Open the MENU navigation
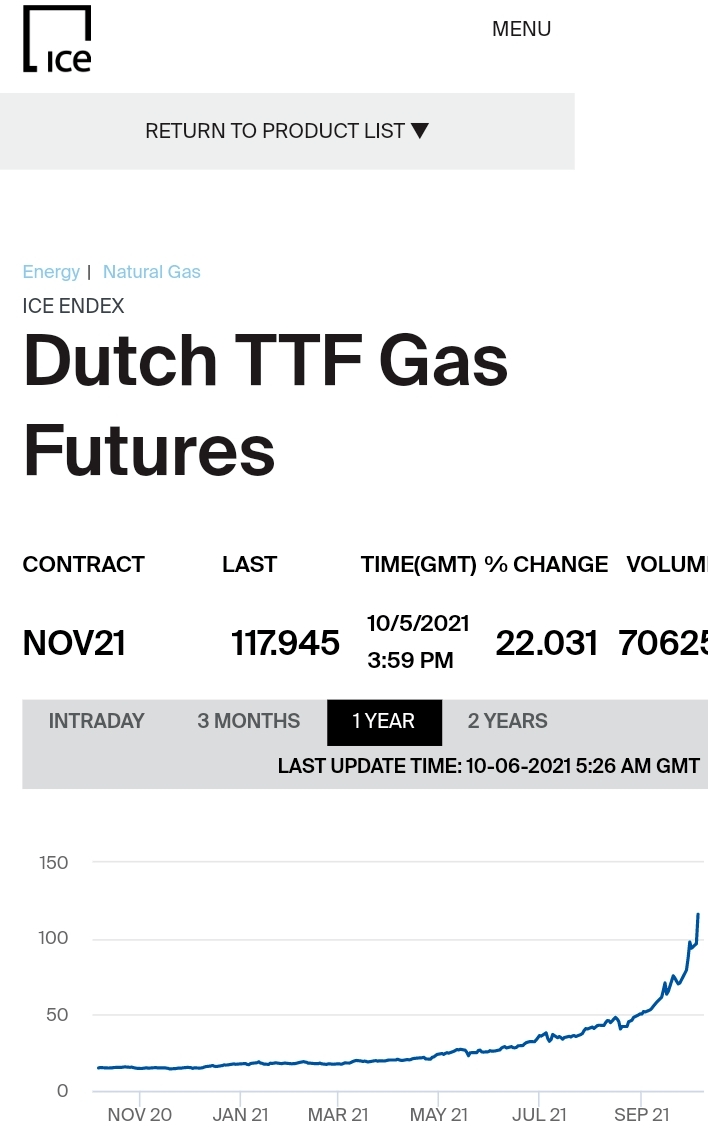Viewport: 708px width, 1134px height. coord(521,29)
